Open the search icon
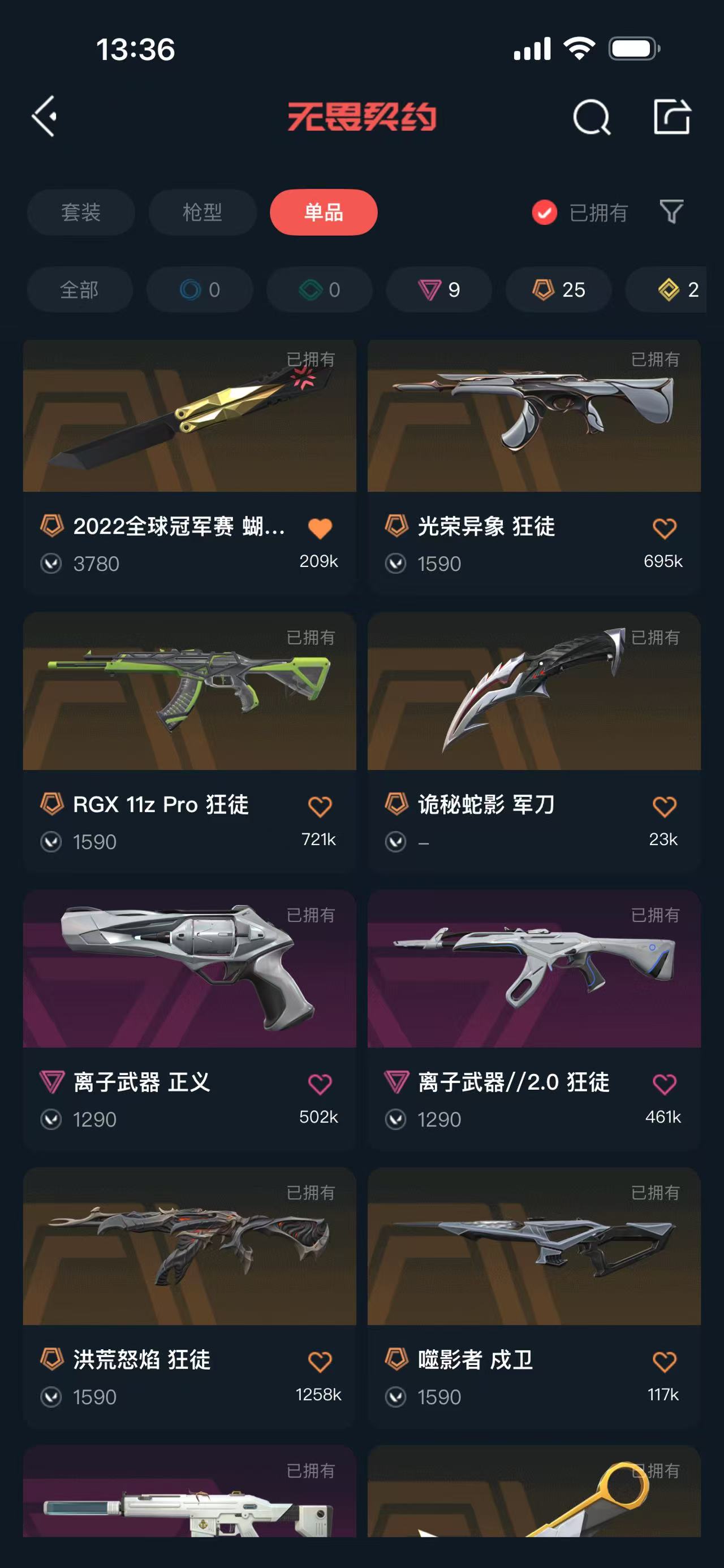The height and width of the screenshot is (1568, 724). [x=591, y=116]
